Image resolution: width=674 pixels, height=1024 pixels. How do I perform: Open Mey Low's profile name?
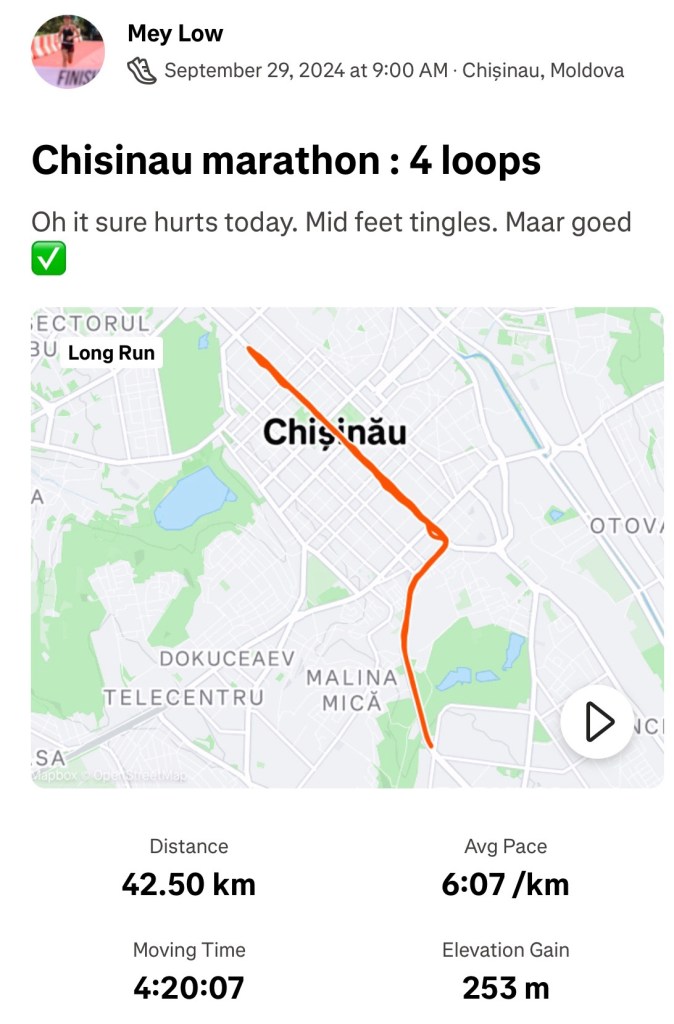tap(175, 33)
